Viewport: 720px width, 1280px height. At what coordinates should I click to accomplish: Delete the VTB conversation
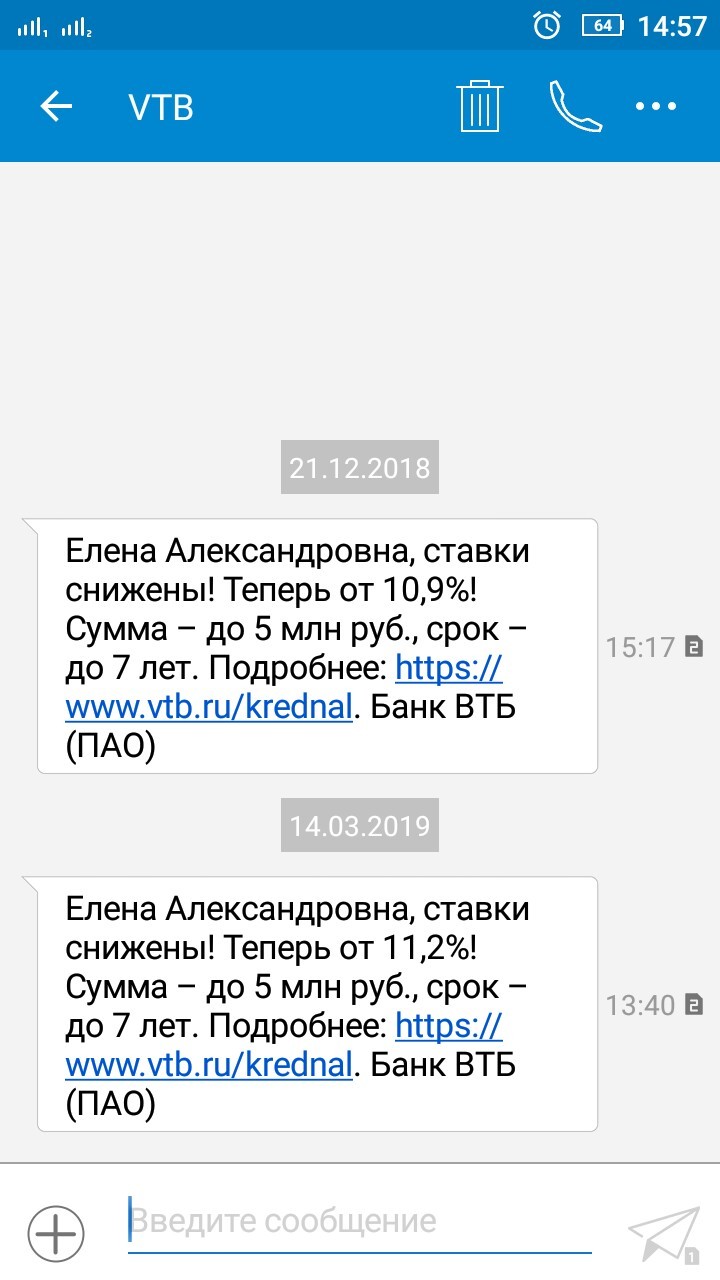(479, 106)
